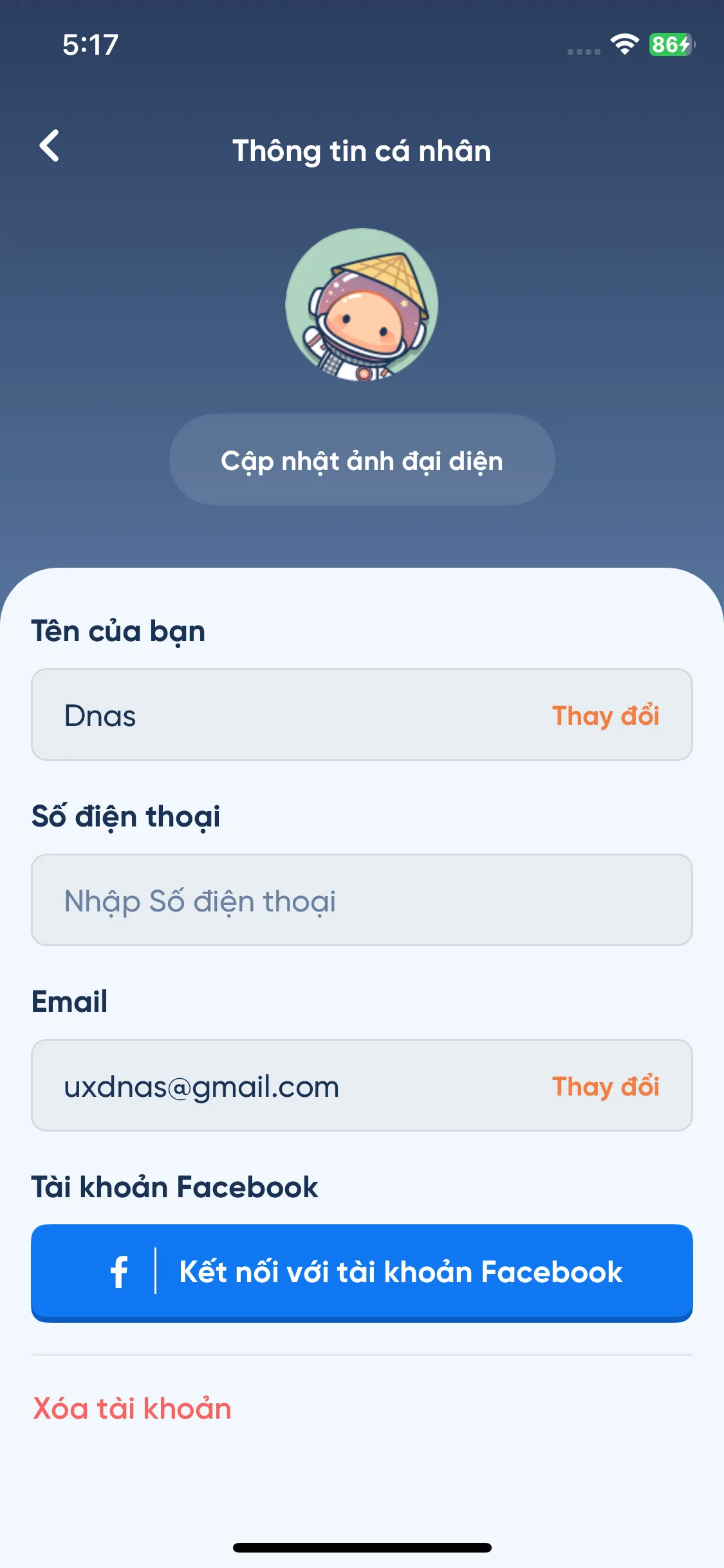The image size is (724, 1568).
Task: Tap the 'Tài khoản Facebook' section label
Action: [174, 1186]
